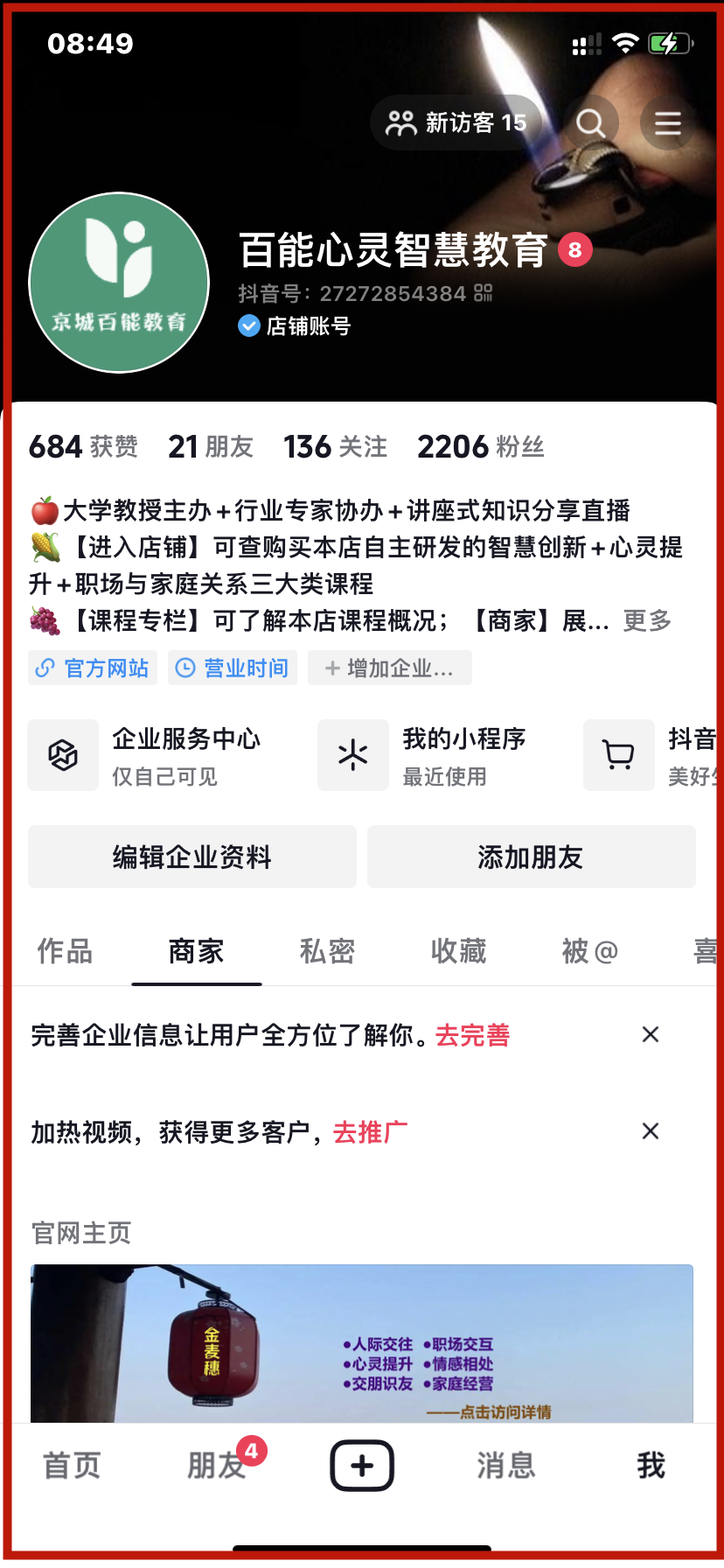This screenshot has height=1568, width=724.
Task: Dismiss the 完善企业信息 banner
Action: click(651, 1035)
